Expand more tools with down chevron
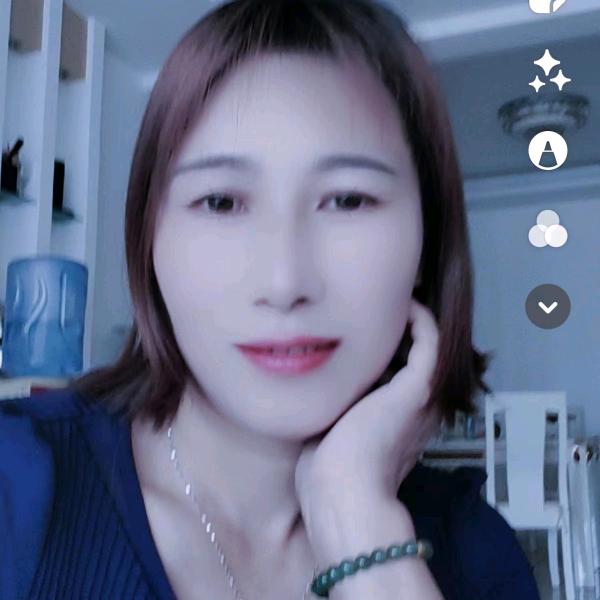This screenshot has height=600, width=600. (548, 306)
